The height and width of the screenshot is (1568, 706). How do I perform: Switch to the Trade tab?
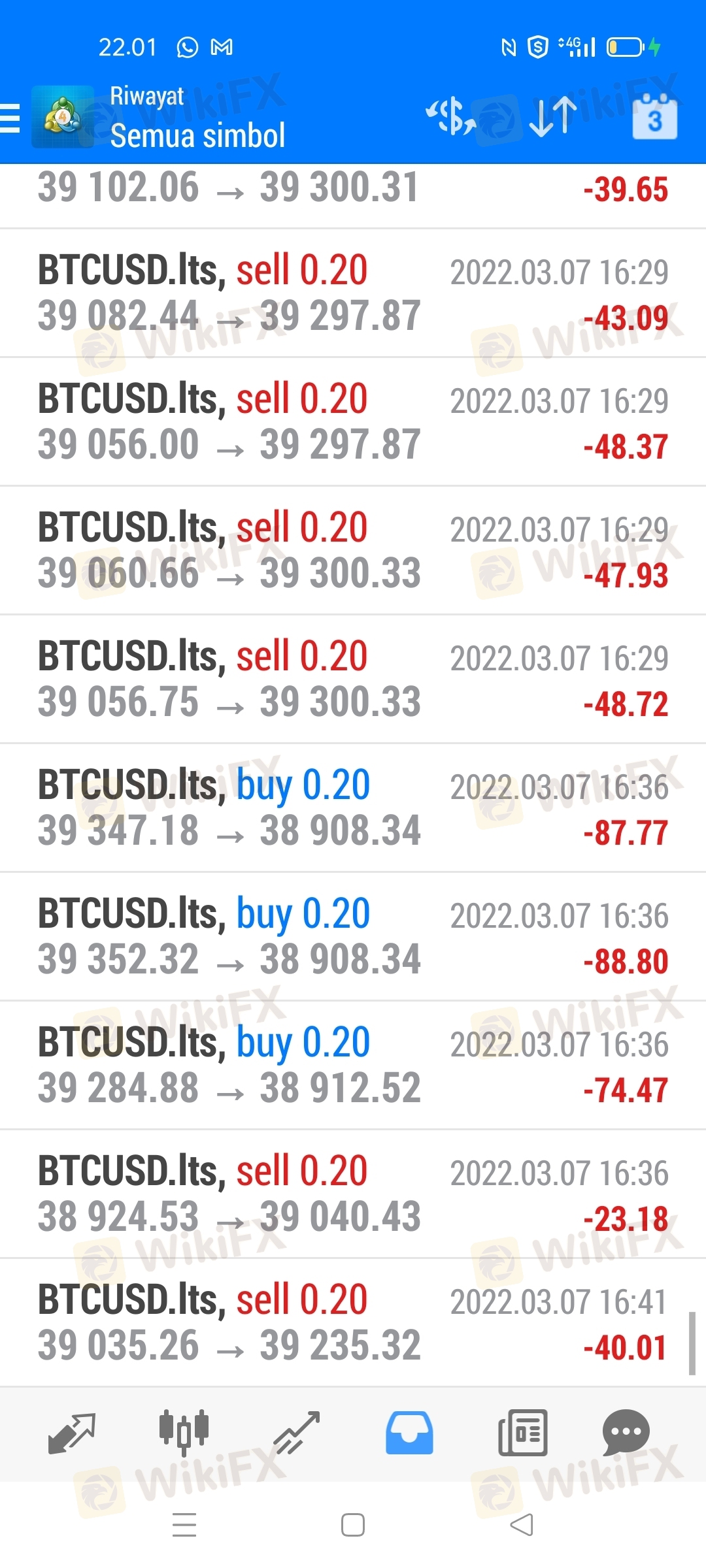click(x=297, y=1433)
